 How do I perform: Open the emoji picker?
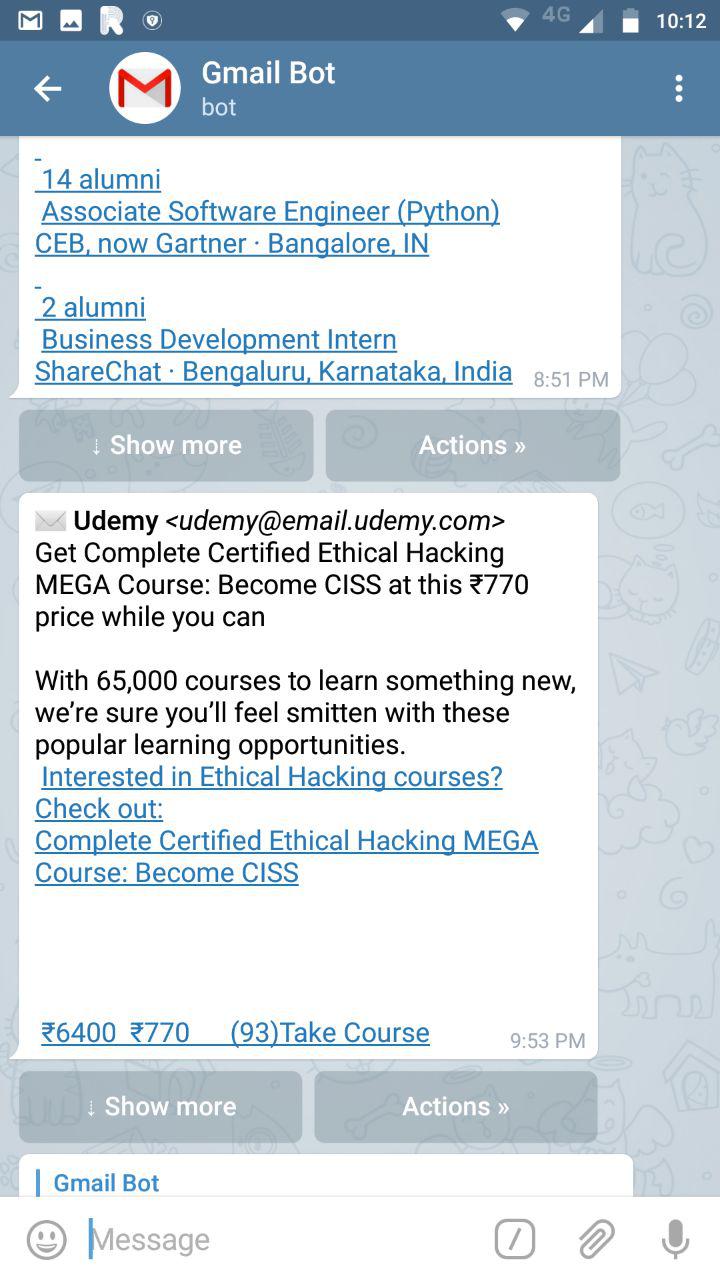click(46, 1240)
